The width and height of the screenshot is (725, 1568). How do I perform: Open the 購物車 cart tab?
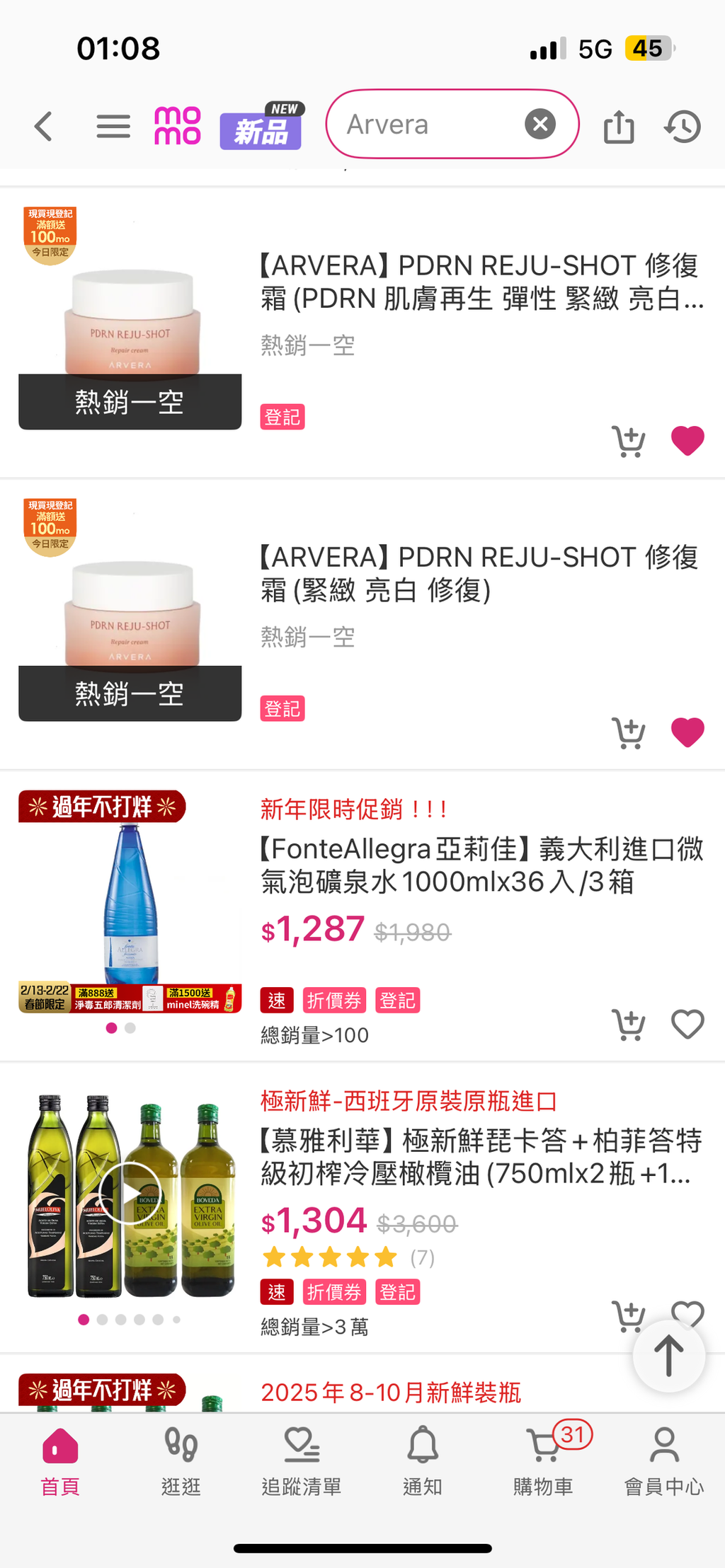coord(544,1460)
